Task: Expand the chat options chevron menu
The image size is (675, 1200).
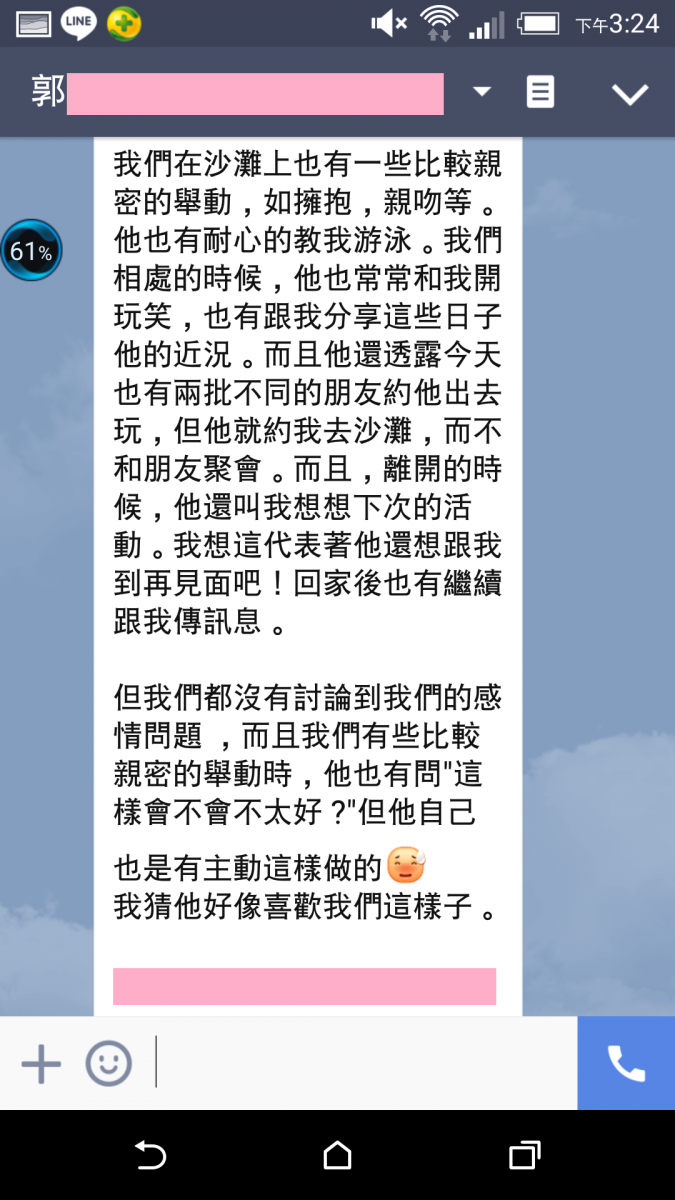Action: click(630, 94)
